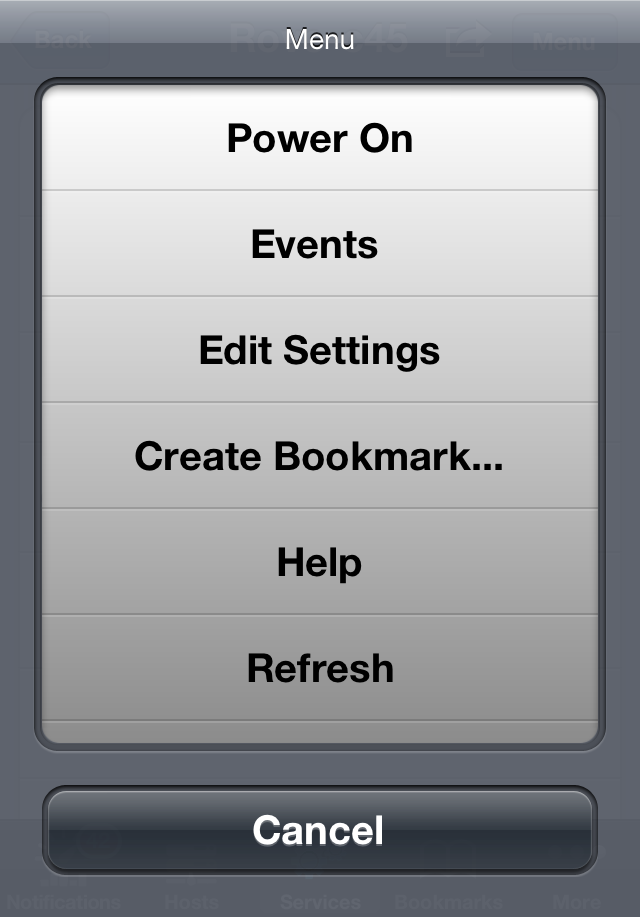Select Refresh in the menu
The height and width of the screenshot is (917, 640).
point(320,667)
